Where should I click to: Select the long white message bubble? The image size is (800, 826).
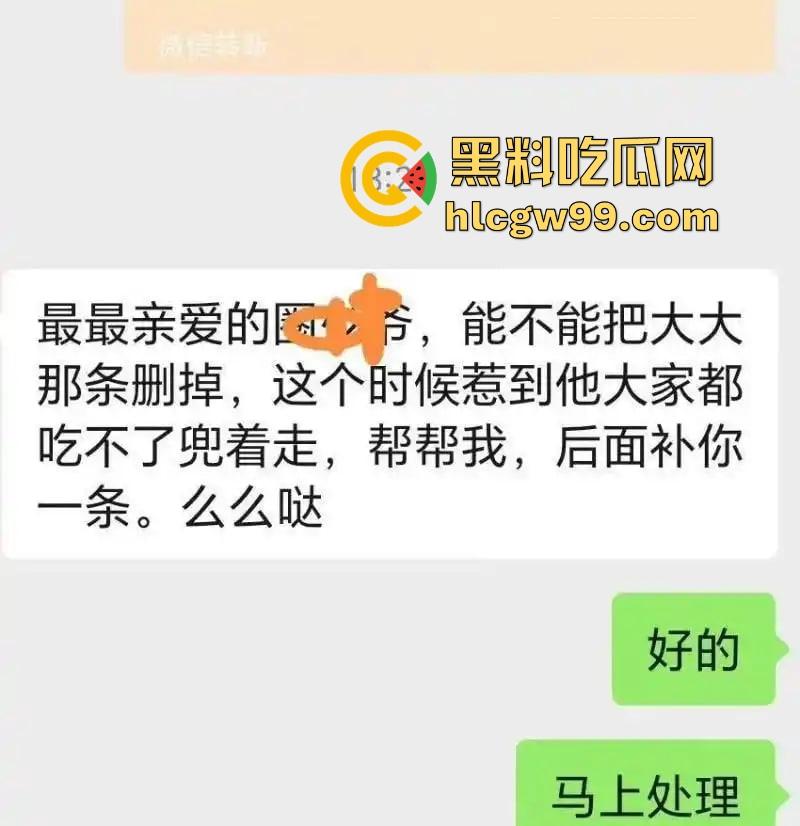coord(390,410)
